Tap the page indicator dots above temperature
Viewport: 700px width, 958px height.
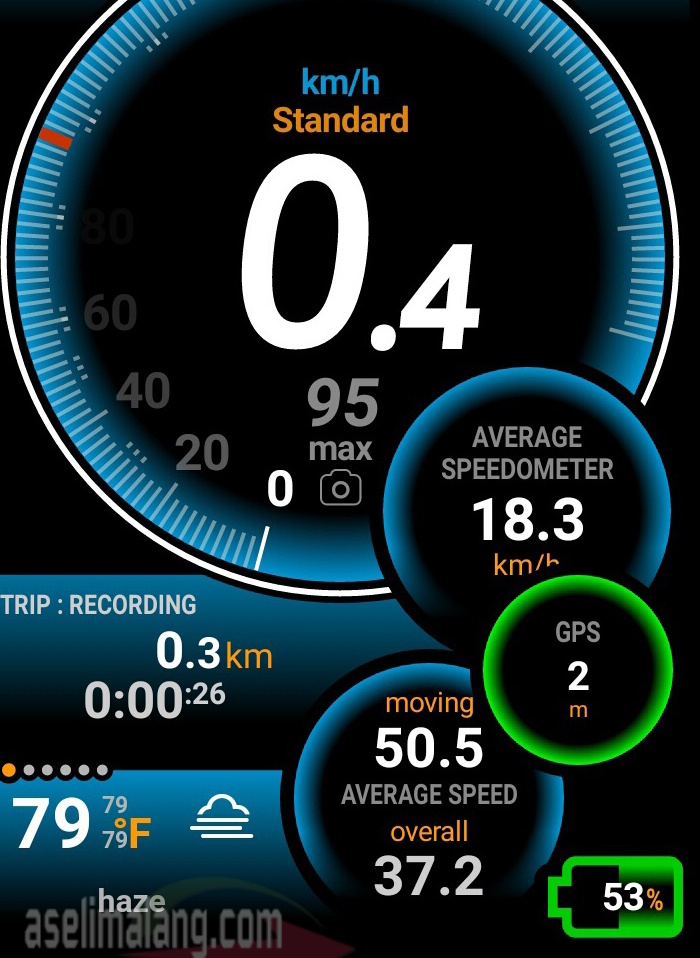tap(55, 771)
